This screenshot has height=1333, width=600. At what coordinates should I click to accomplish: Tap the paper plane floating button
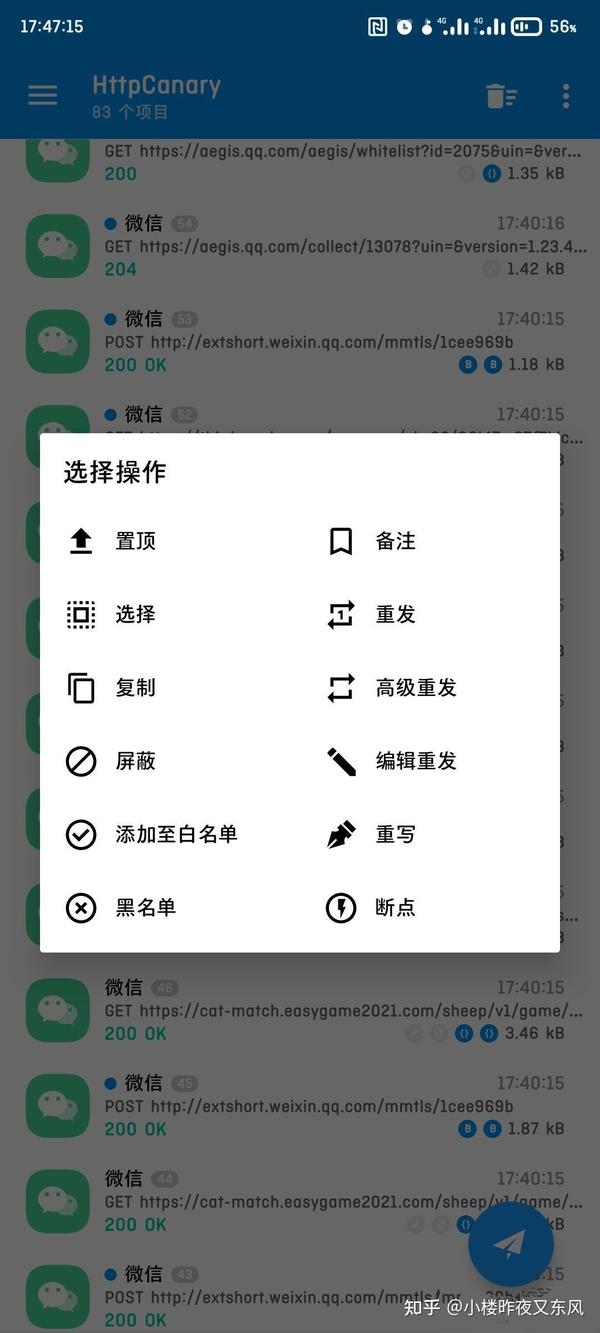[511, 1243]
